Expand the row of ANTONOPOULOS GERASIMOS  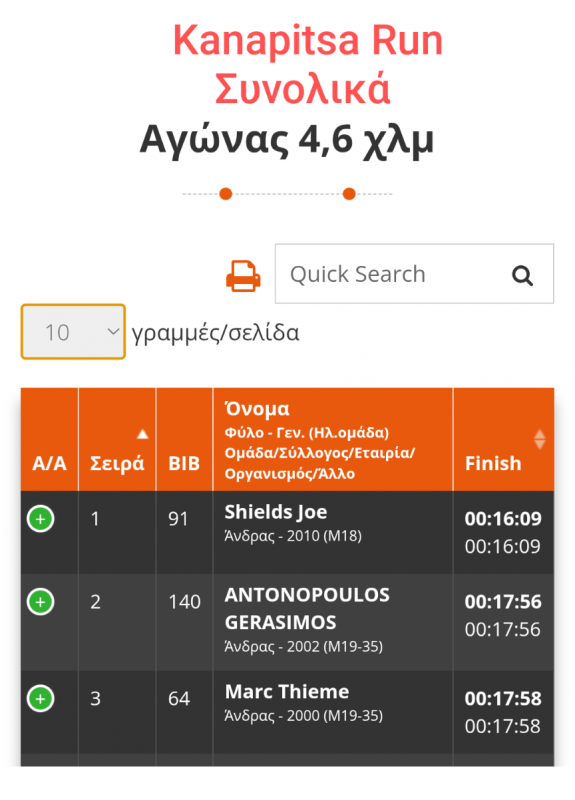point(41,602)
